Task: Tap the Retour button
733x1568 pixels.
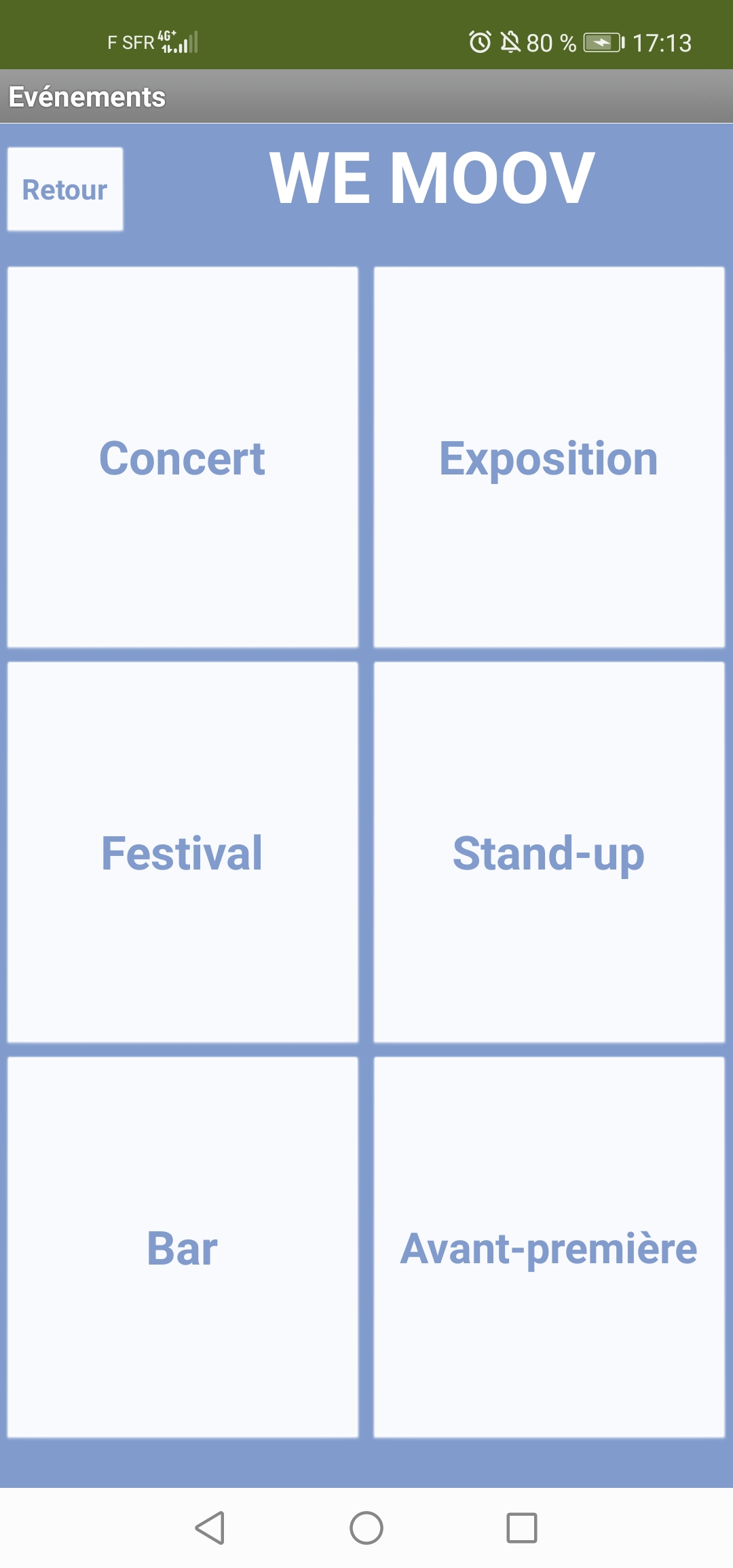Action: [x=65, y=189]
